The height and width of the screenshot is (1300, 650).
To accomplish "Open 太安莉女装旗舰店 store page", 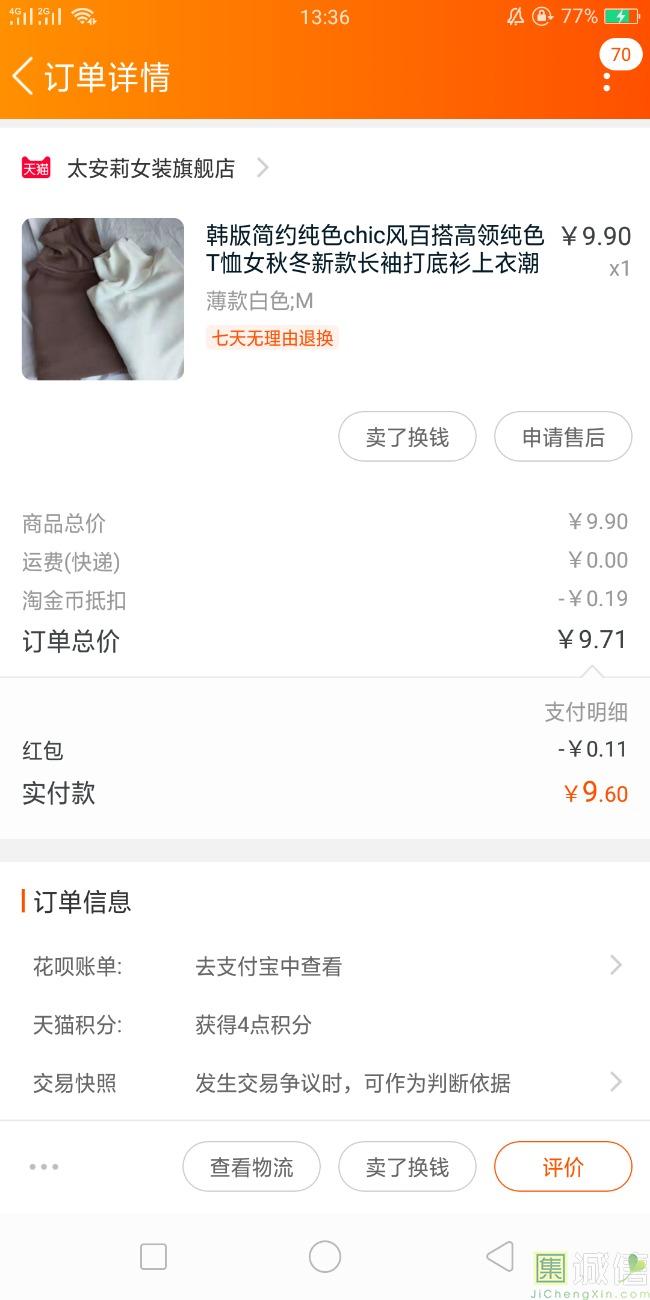I will click(x=146, y=168).
